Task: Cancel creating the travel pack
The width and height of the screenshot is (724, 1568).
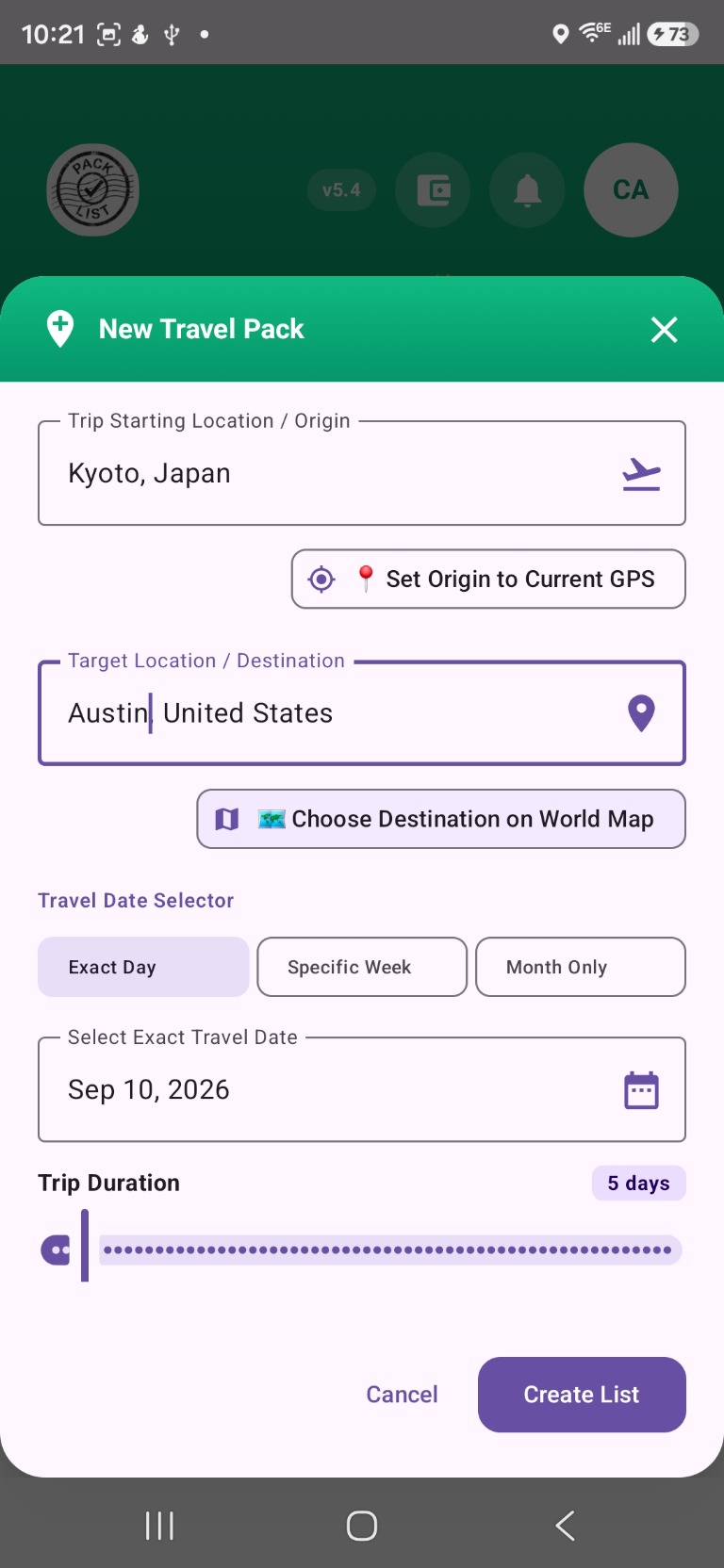Action: click(x=402, y=1395)
